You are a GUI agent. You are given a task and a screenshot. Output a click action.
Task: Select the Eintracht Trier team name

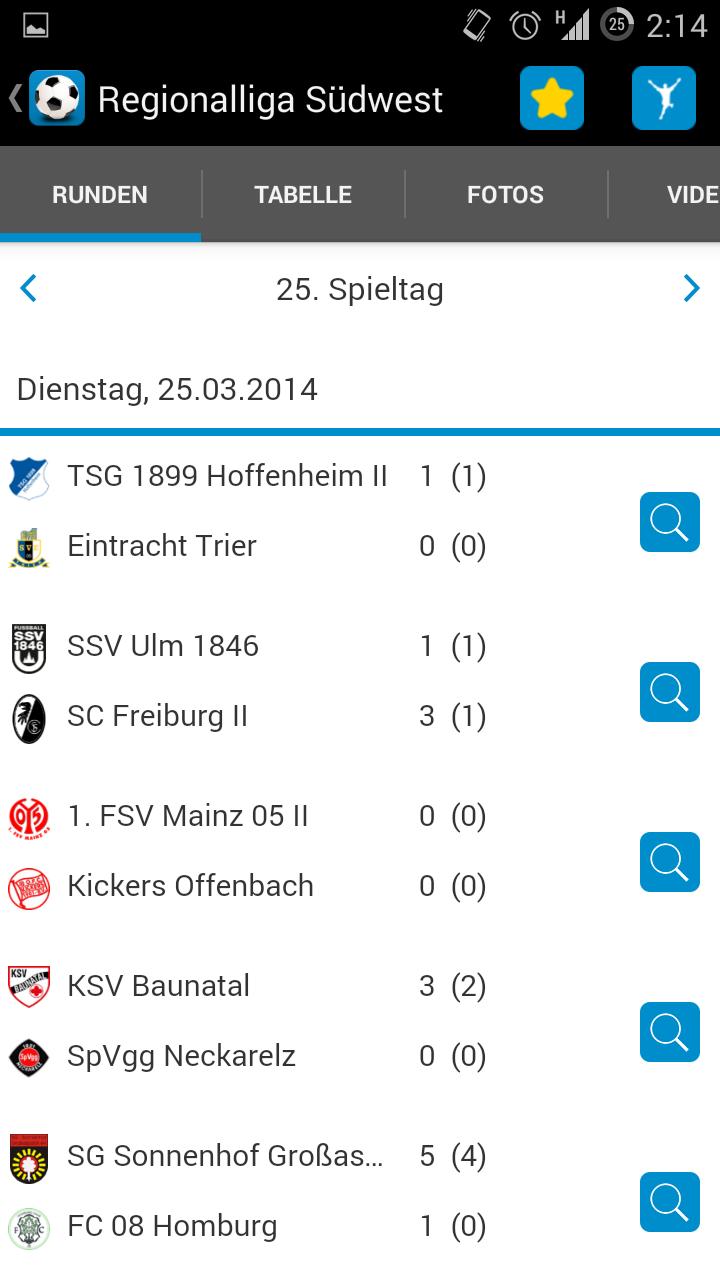pyautogui.click(x=164, y=546)
